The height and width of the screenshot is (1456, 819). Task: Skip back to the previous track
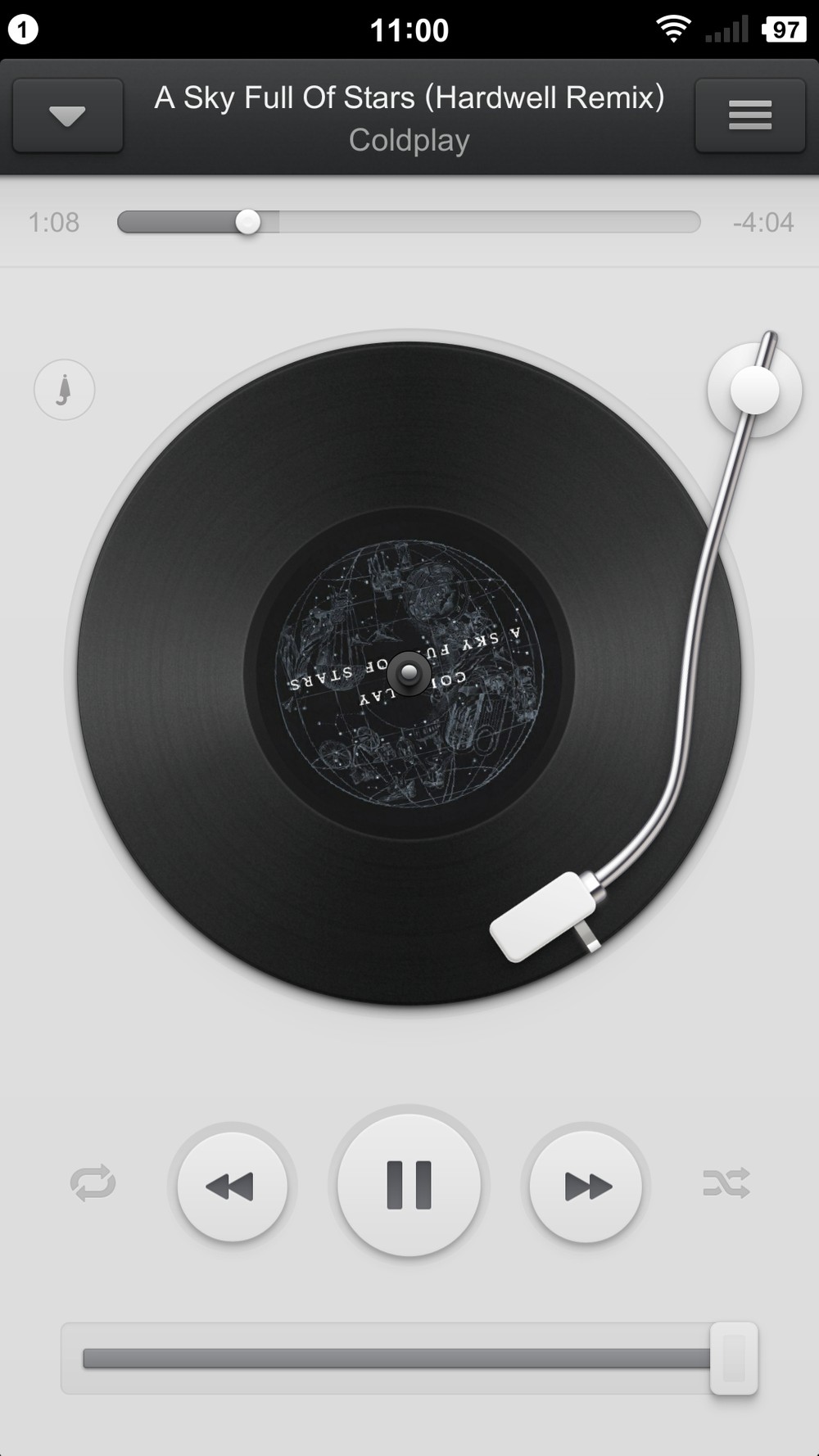(x=232, y=1185)
